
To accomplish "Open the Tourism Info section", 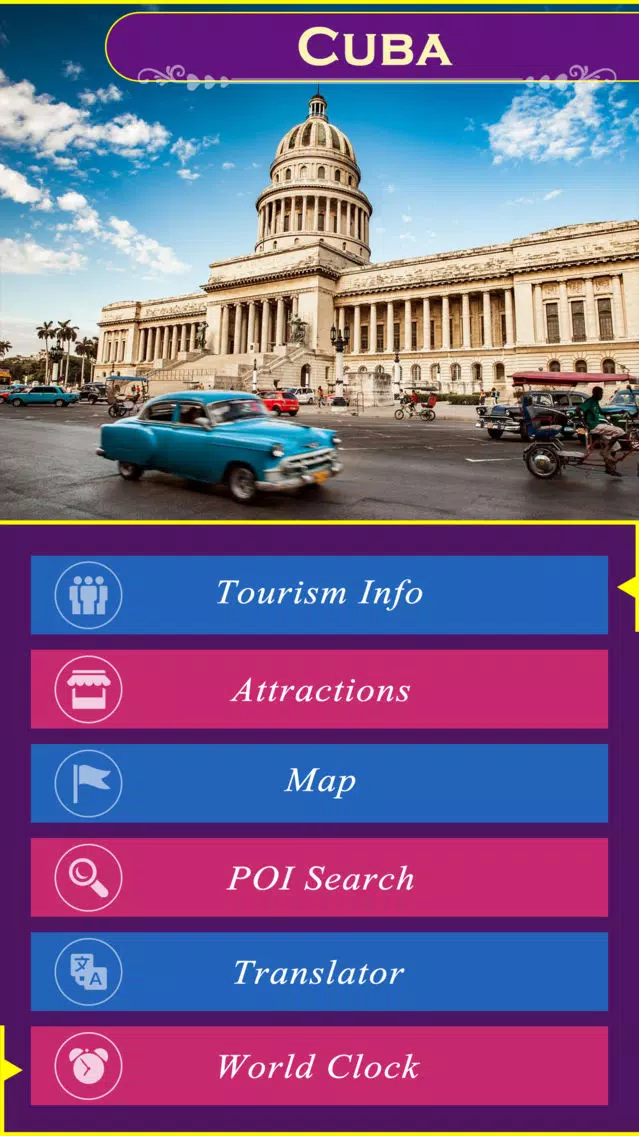I will (x=319, y=594).
